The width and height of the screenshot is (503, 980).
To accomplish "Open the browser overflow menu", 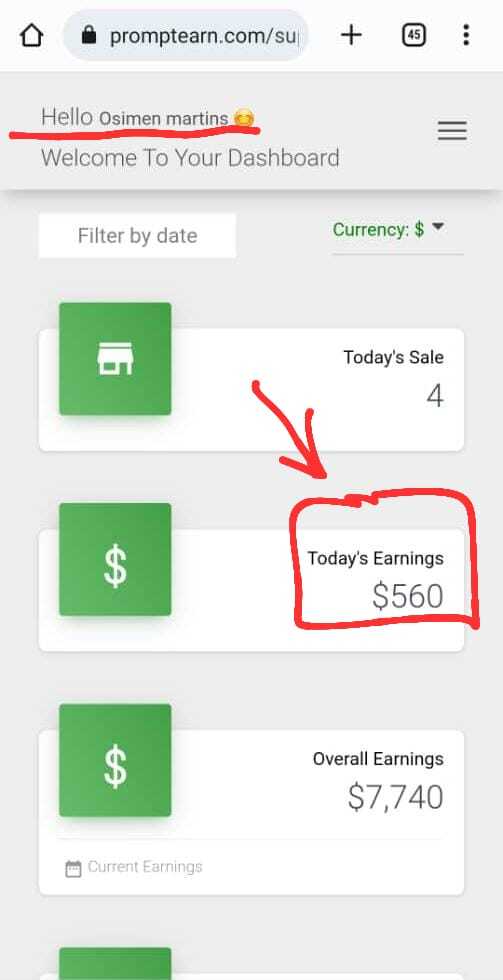I will coord(466,36).
